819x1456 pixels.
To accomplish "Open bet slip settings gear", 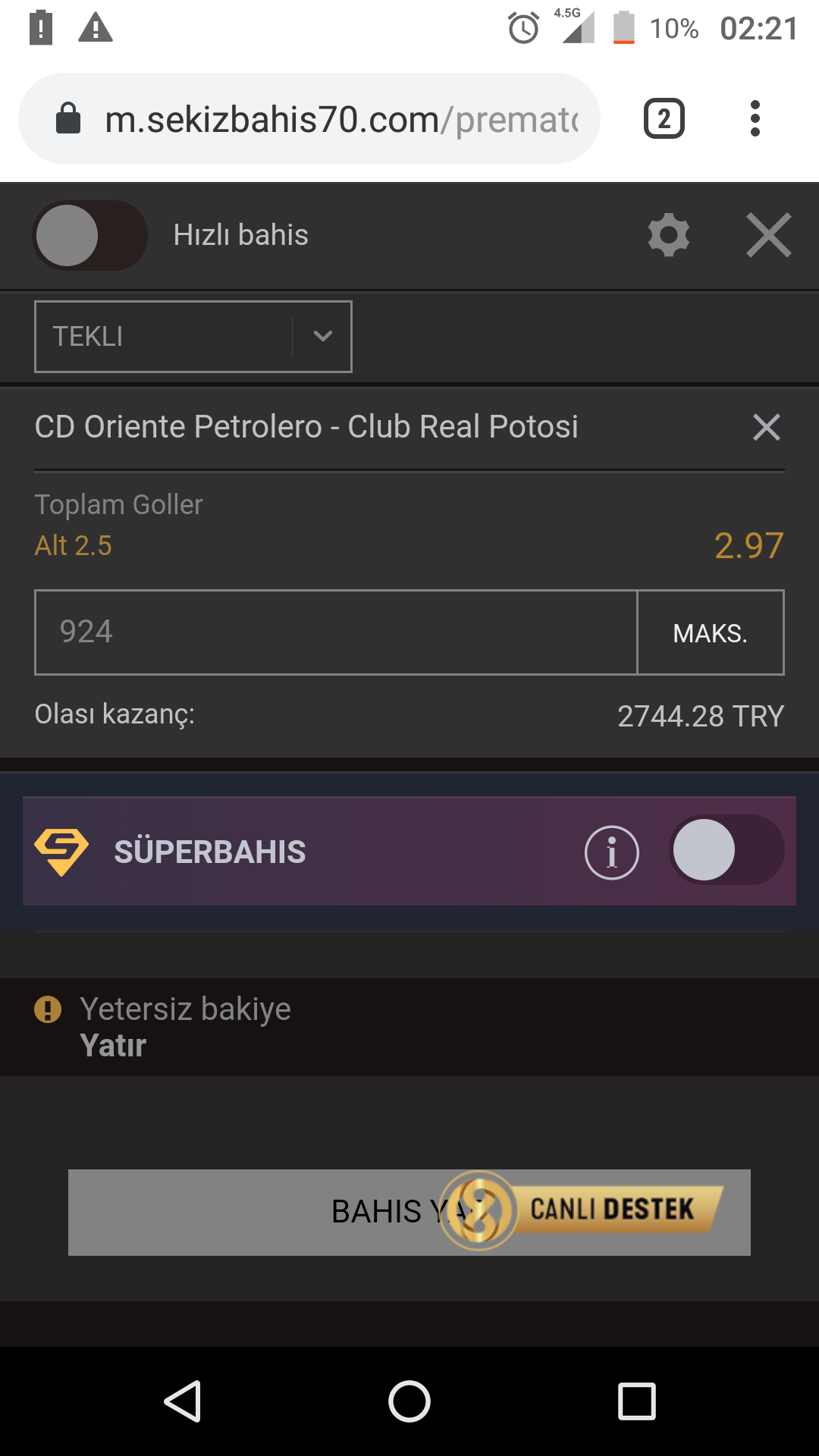I will click(669, 235).
